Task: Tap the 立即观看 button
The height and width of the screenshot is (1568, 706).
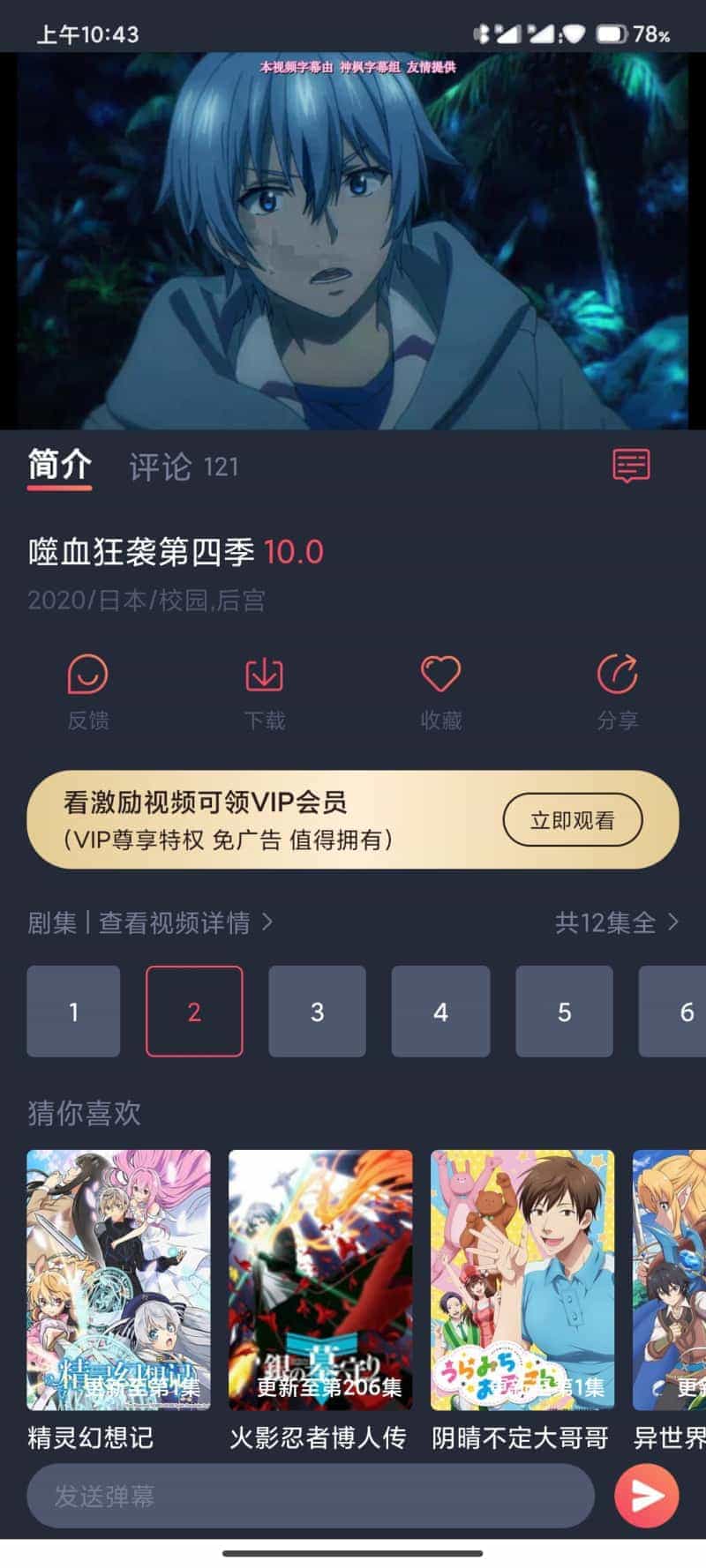Action: [572, 820]
